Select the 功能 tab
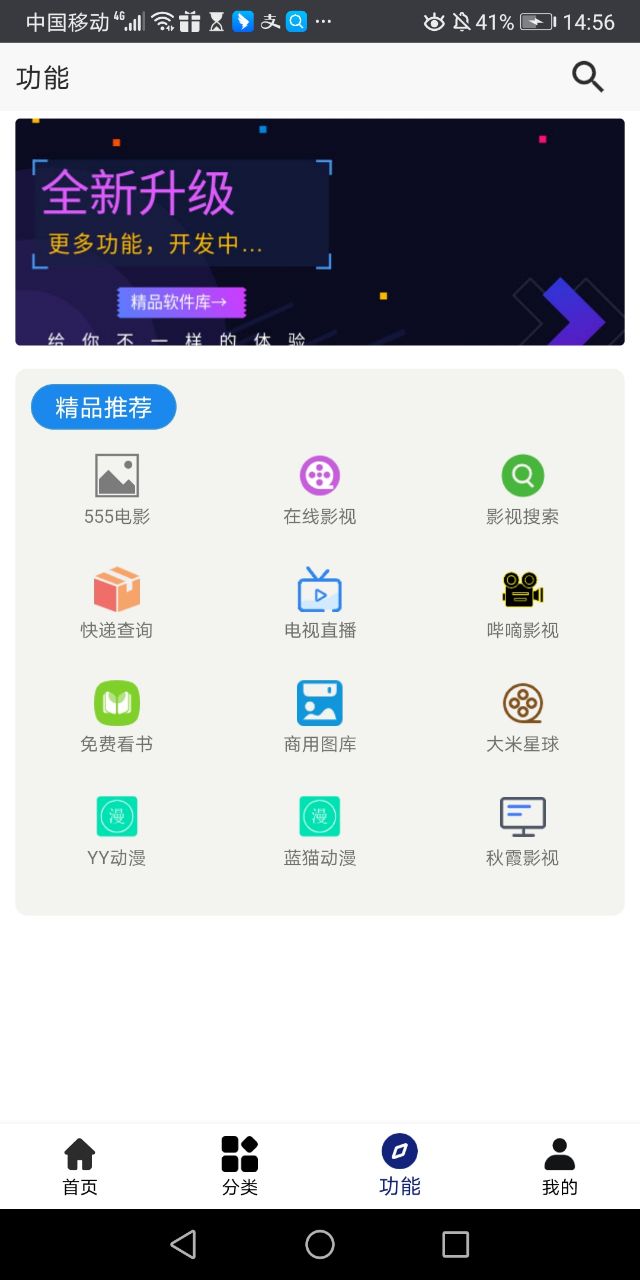Screen dimensions: 640x1280 [400, 1166]
